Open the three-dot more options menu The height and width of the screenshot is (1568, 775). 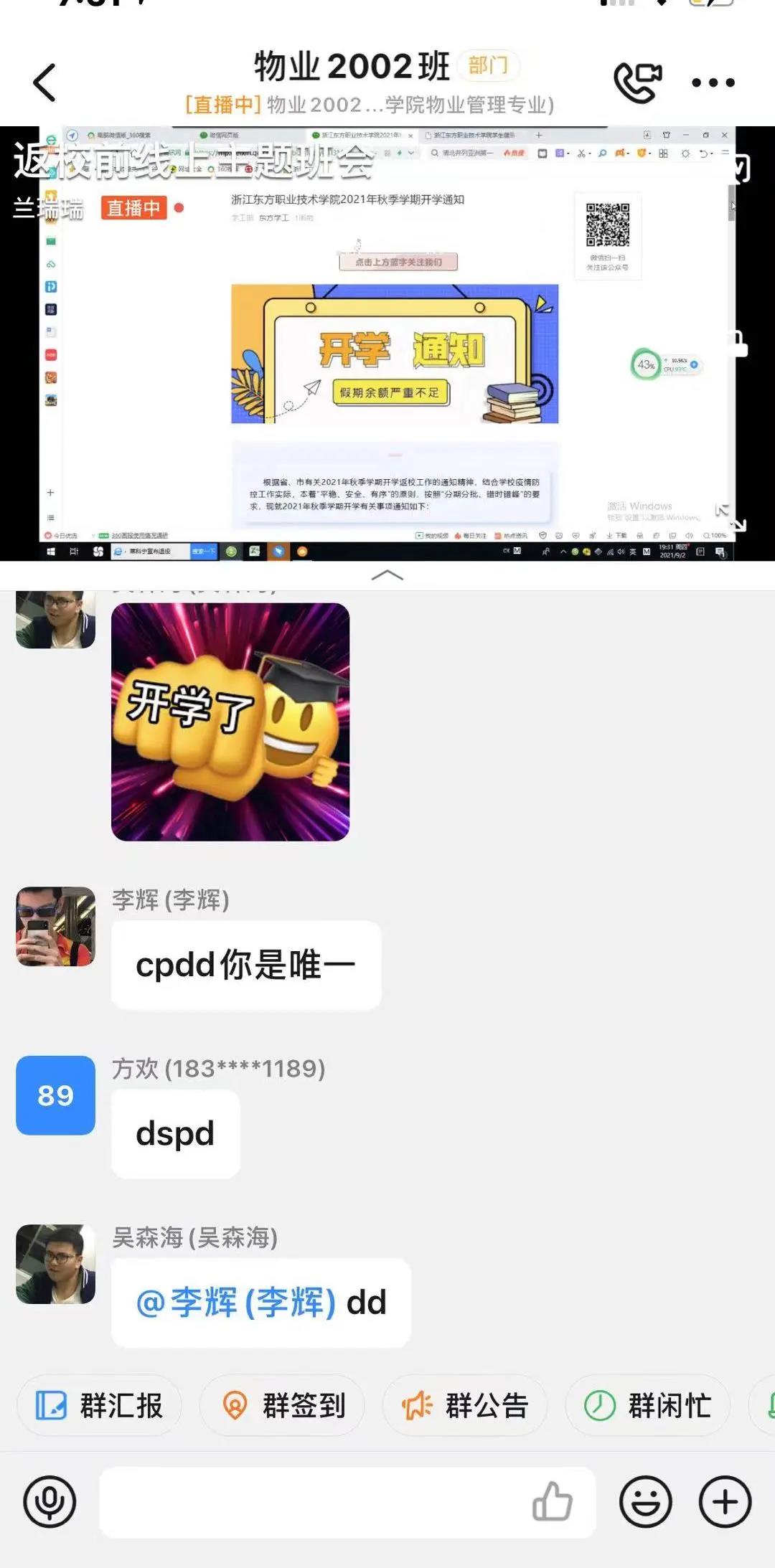tap(713, 82)
